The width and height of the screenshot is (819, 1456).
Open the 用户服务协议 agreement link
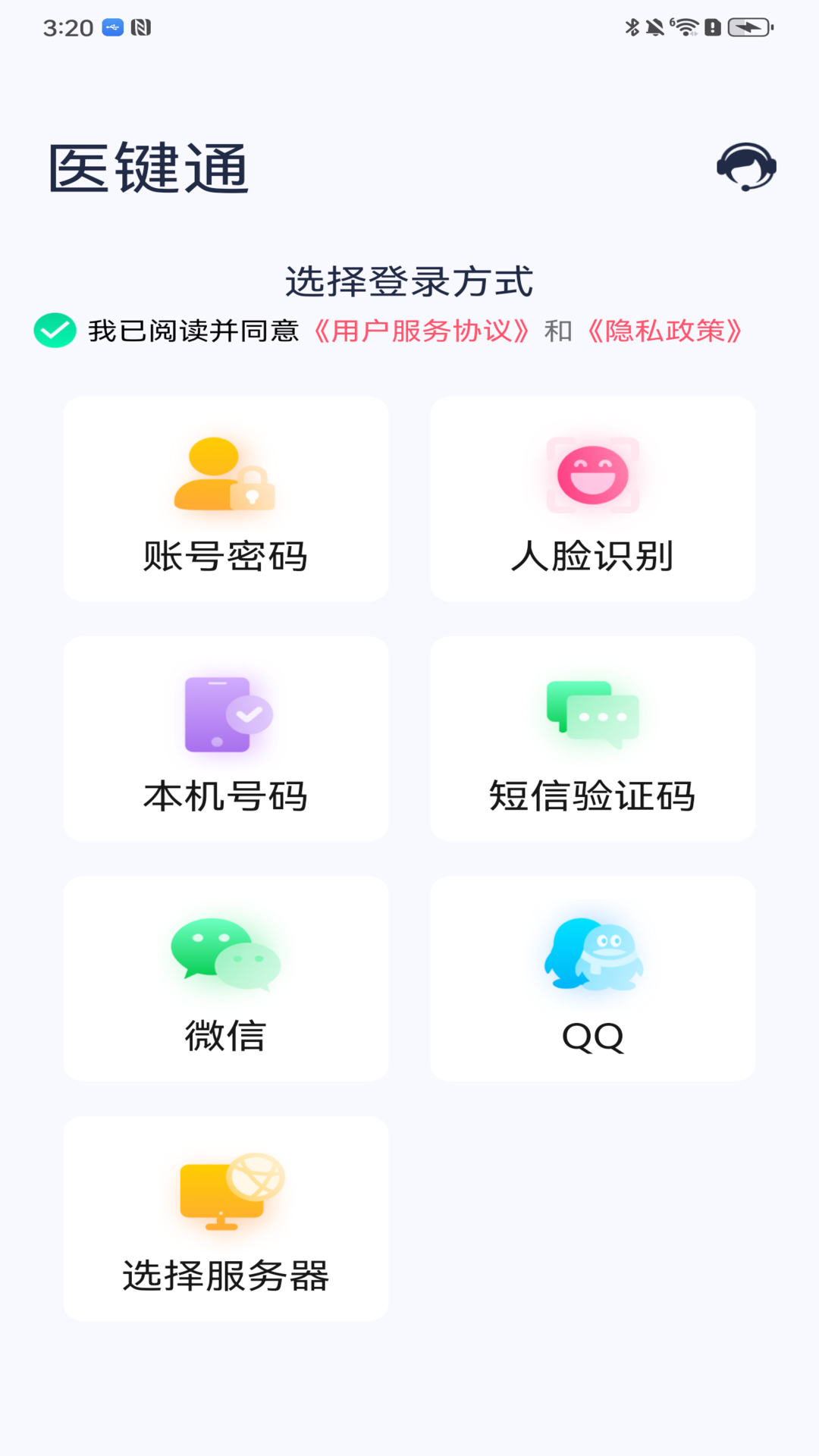(421, 331)
